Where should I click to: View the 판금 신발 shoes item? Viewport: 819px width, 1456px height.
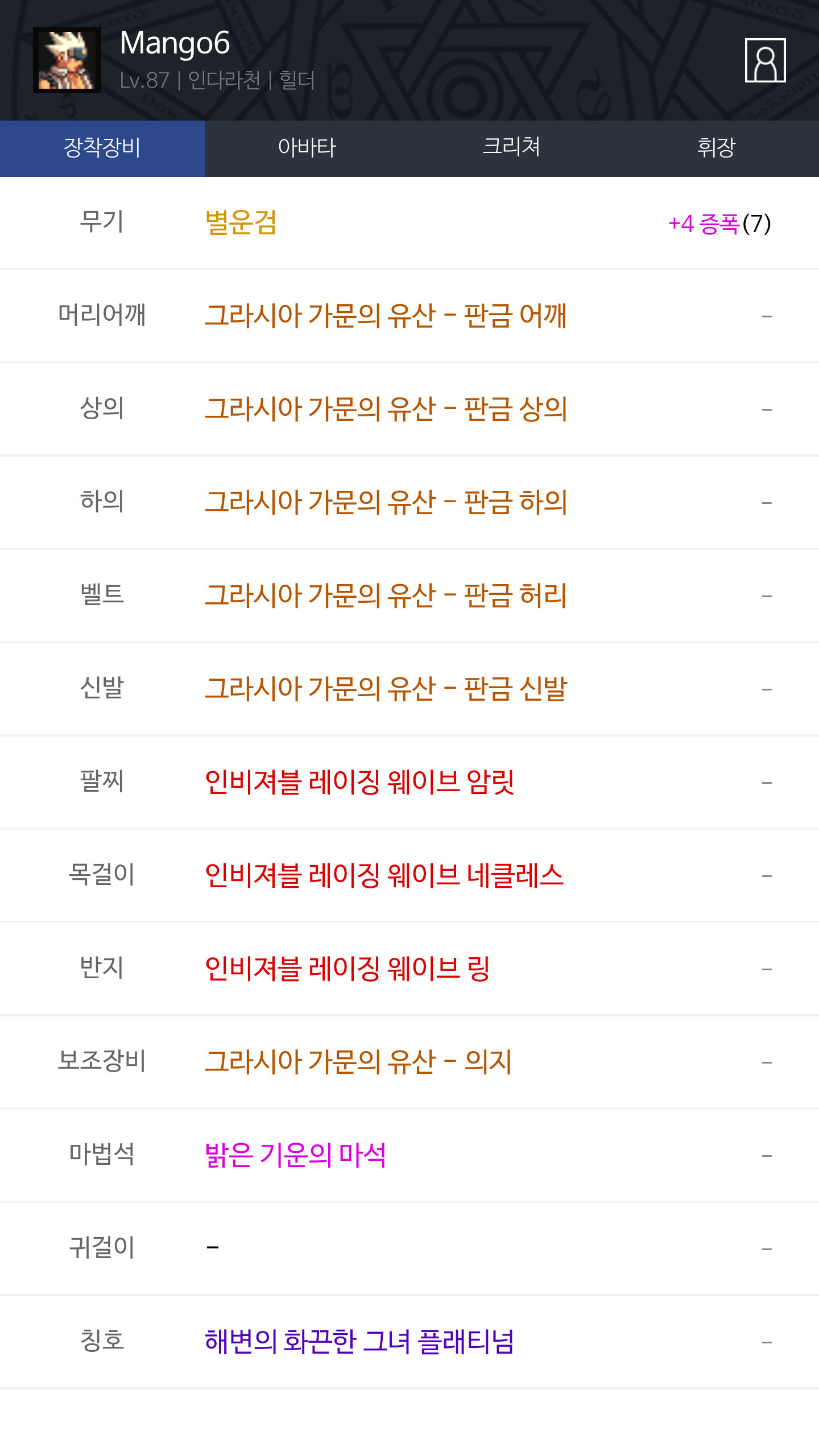(409, 689)
